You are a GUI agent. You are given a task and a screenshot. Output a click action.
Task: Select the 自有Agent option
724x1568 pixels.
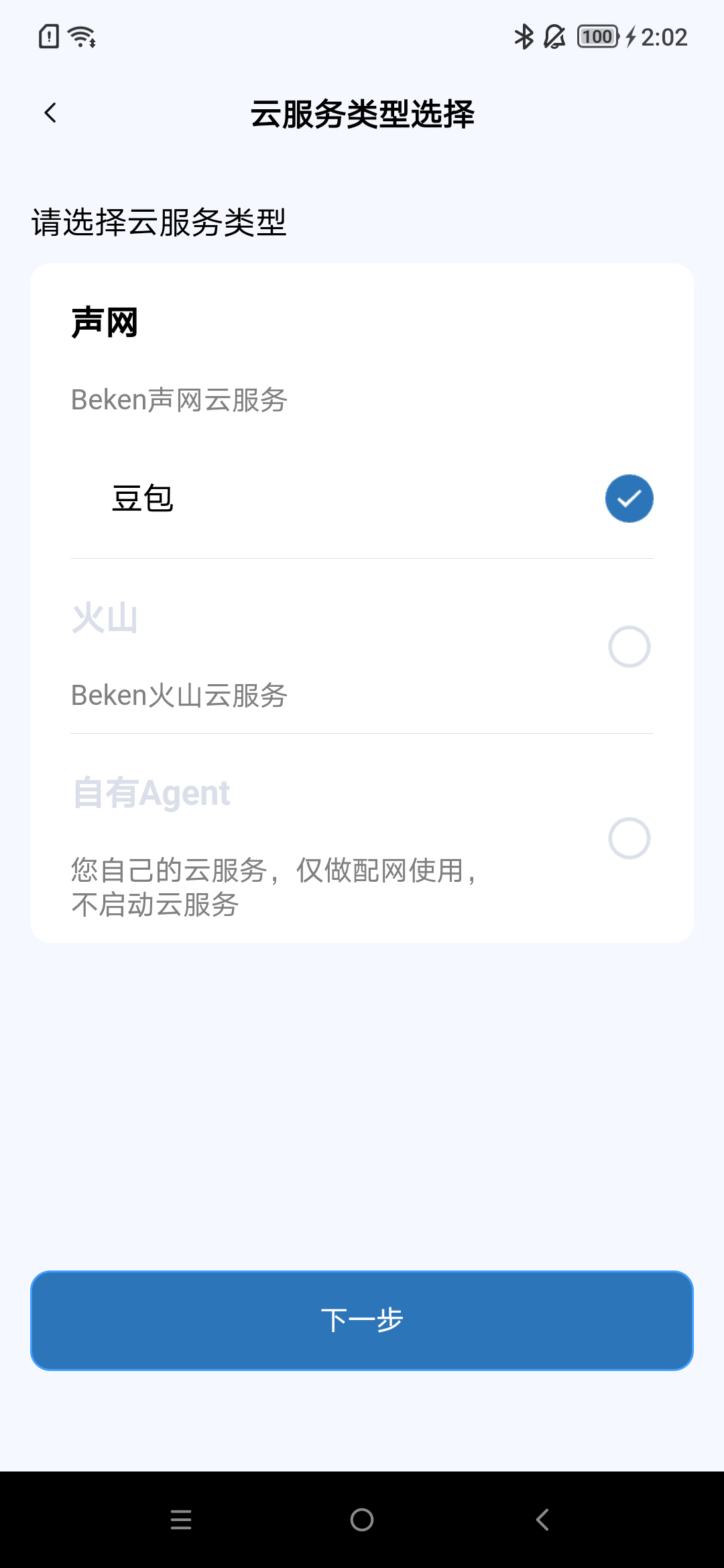(x=629, y=838)
